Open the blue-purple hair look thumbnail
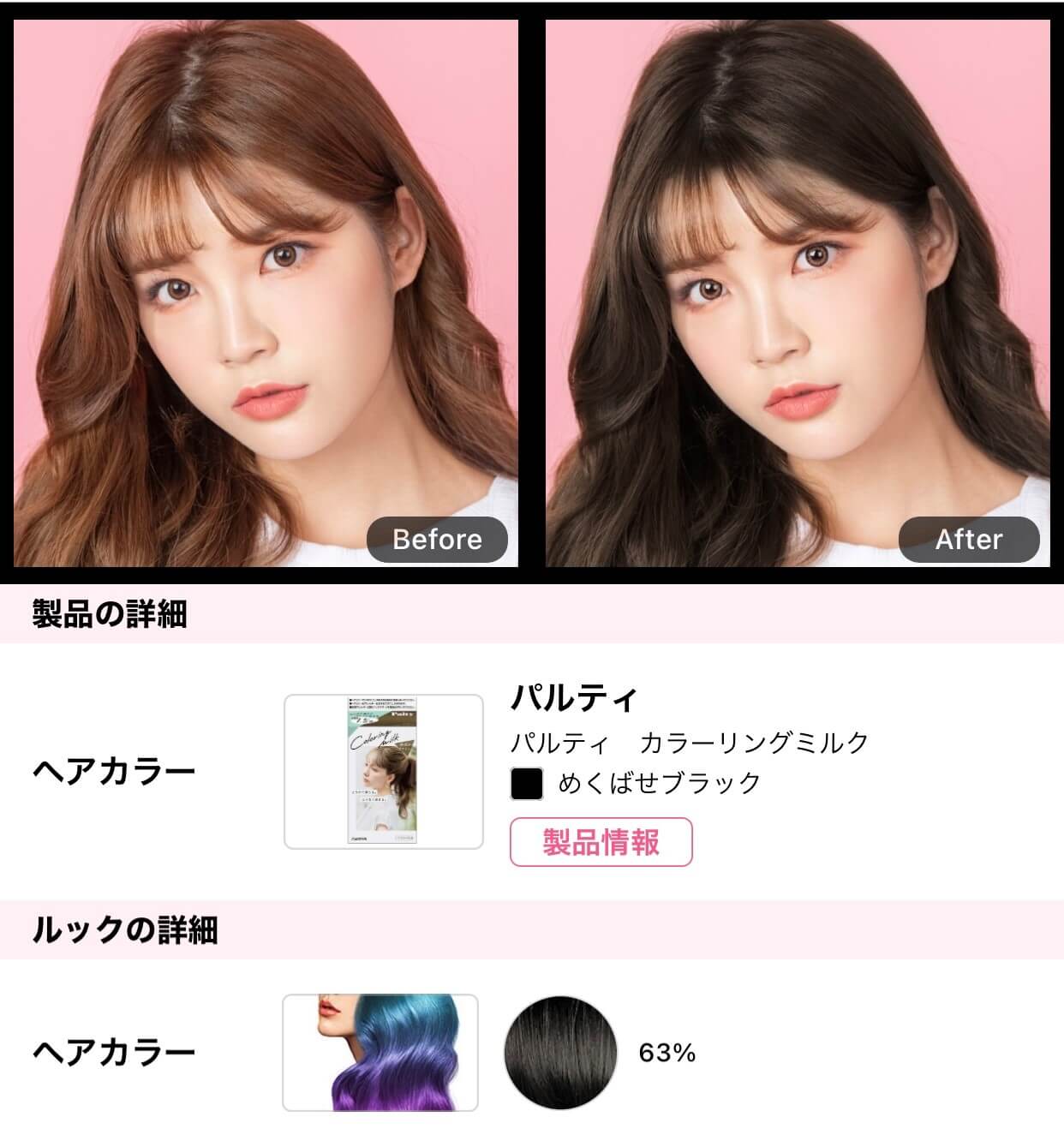1064x1129 pixels. [x=380, y=1052]
